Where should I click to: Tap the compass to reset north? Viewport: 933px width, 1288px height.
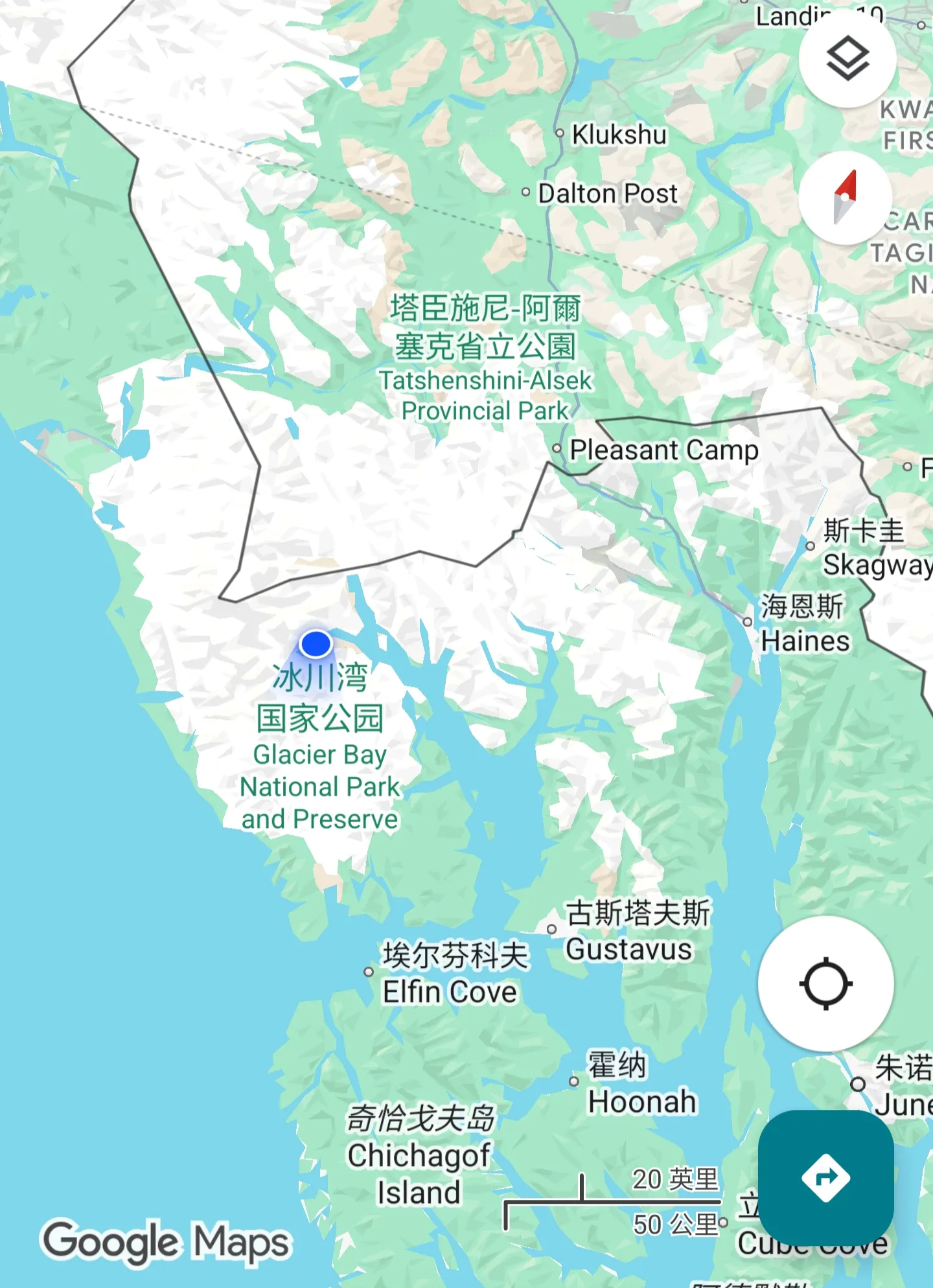[x=845, y=198]
